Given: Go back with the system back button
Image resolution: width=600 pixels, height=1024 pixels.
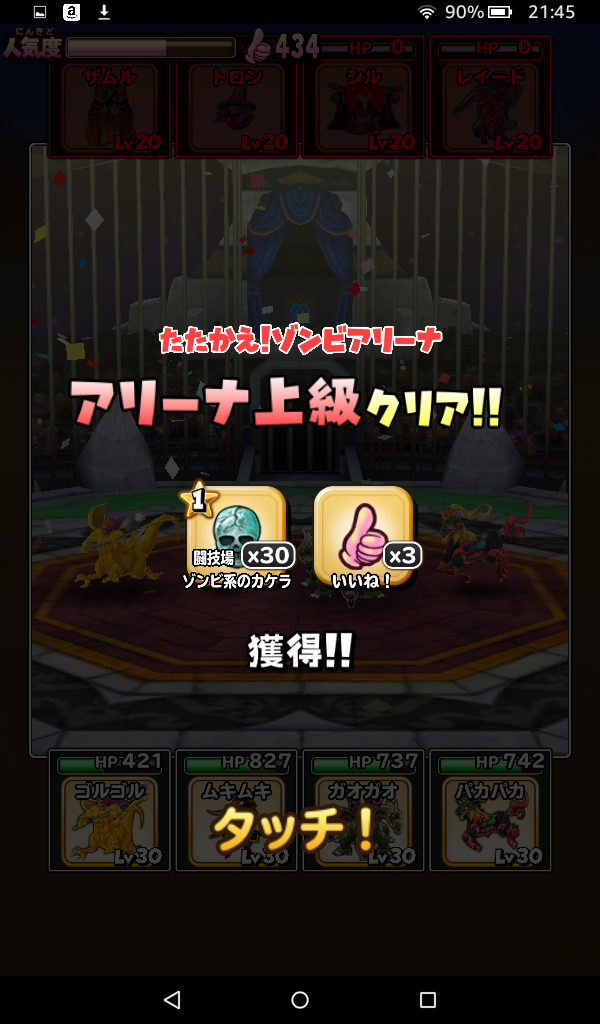Looking at the screenshot, I should pyautogui.click(x=172, y=999).
